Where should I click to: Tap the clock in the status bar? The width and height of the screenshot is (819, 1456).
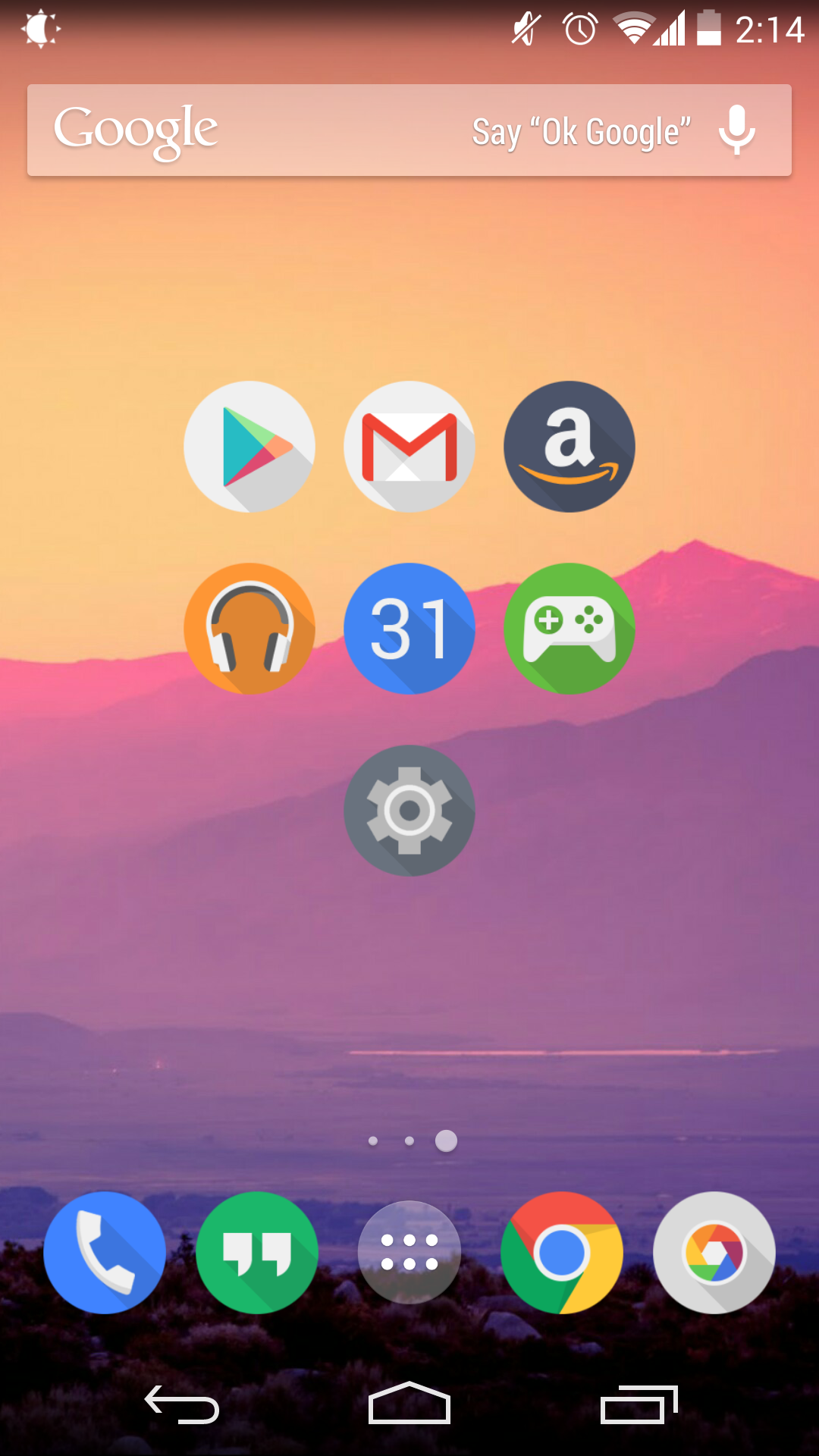769,29
